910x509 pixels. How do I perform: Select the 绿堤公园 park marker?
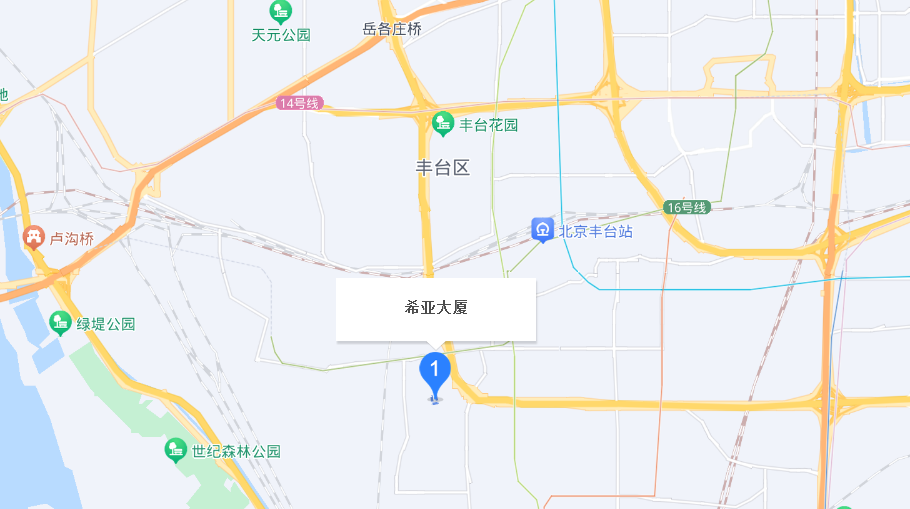(62, 323)
